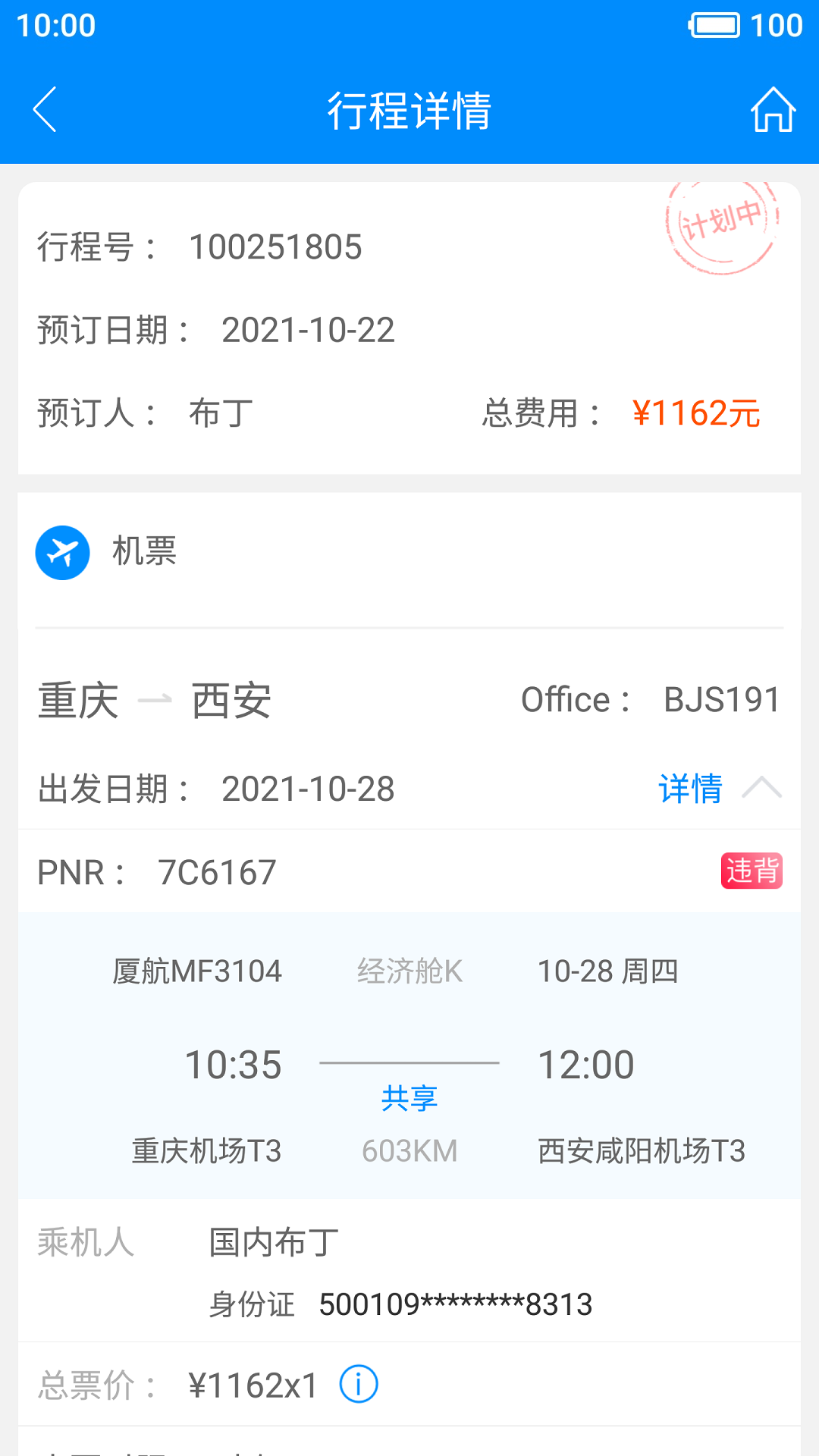Select the masked ID number 500109
This screenshot has width=819, height=1456.
pyautogui.click(x=456, y=1304)
